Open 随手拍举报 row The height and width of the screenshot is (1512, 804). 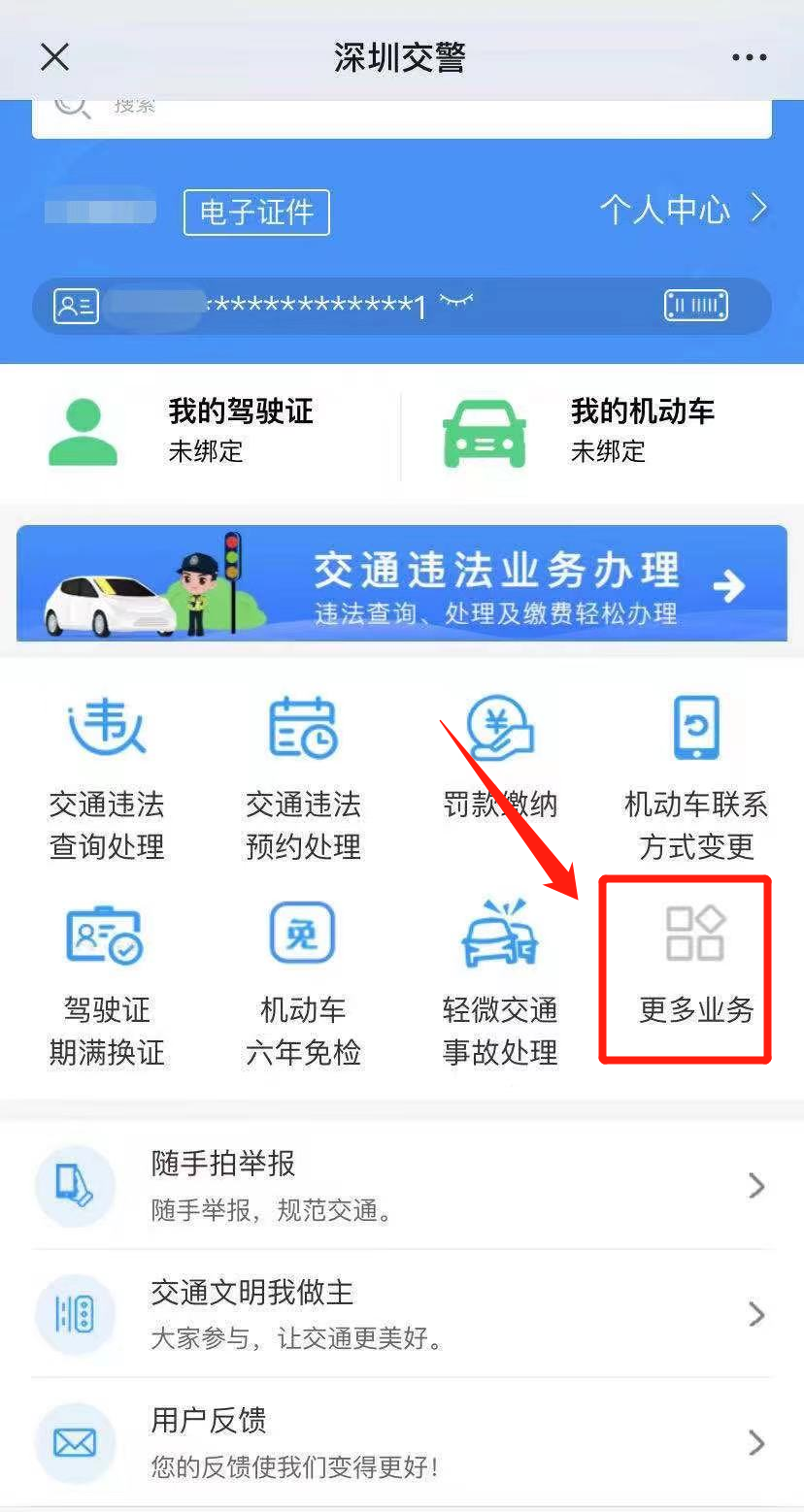coord(401,1185)
